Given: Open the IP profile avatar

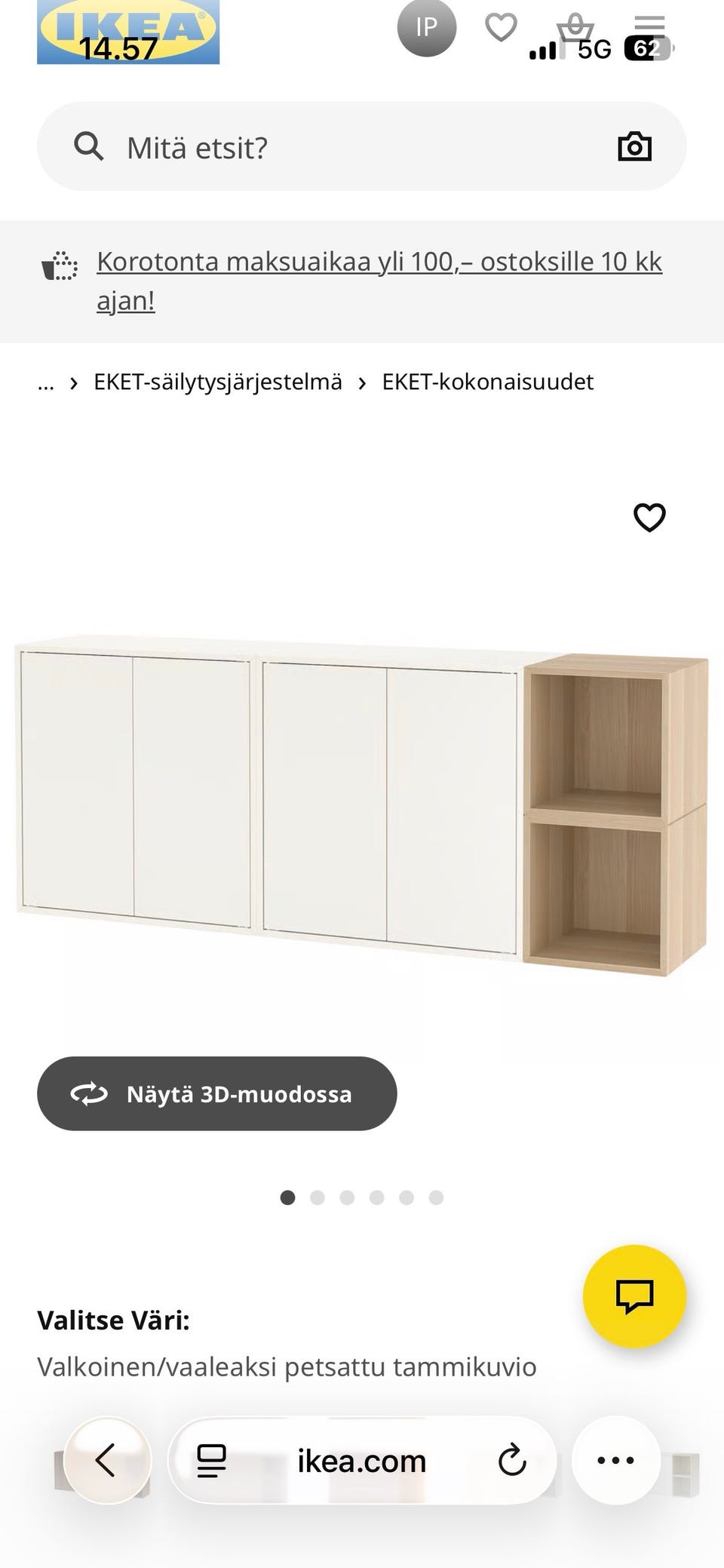Looking at the screenshot, I should pyautogui.click(x=426, y=28).
